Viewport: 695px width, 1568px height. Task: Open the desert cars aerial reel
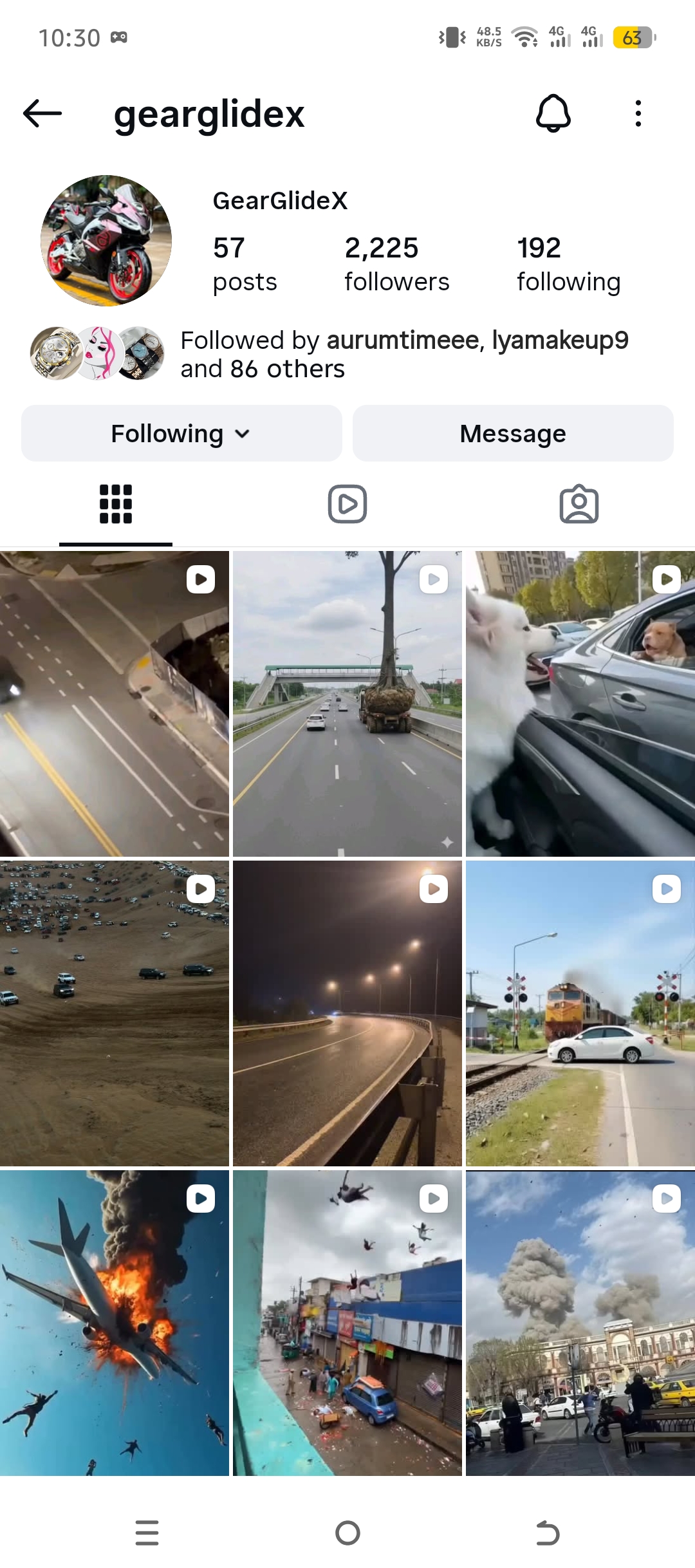115,1013
